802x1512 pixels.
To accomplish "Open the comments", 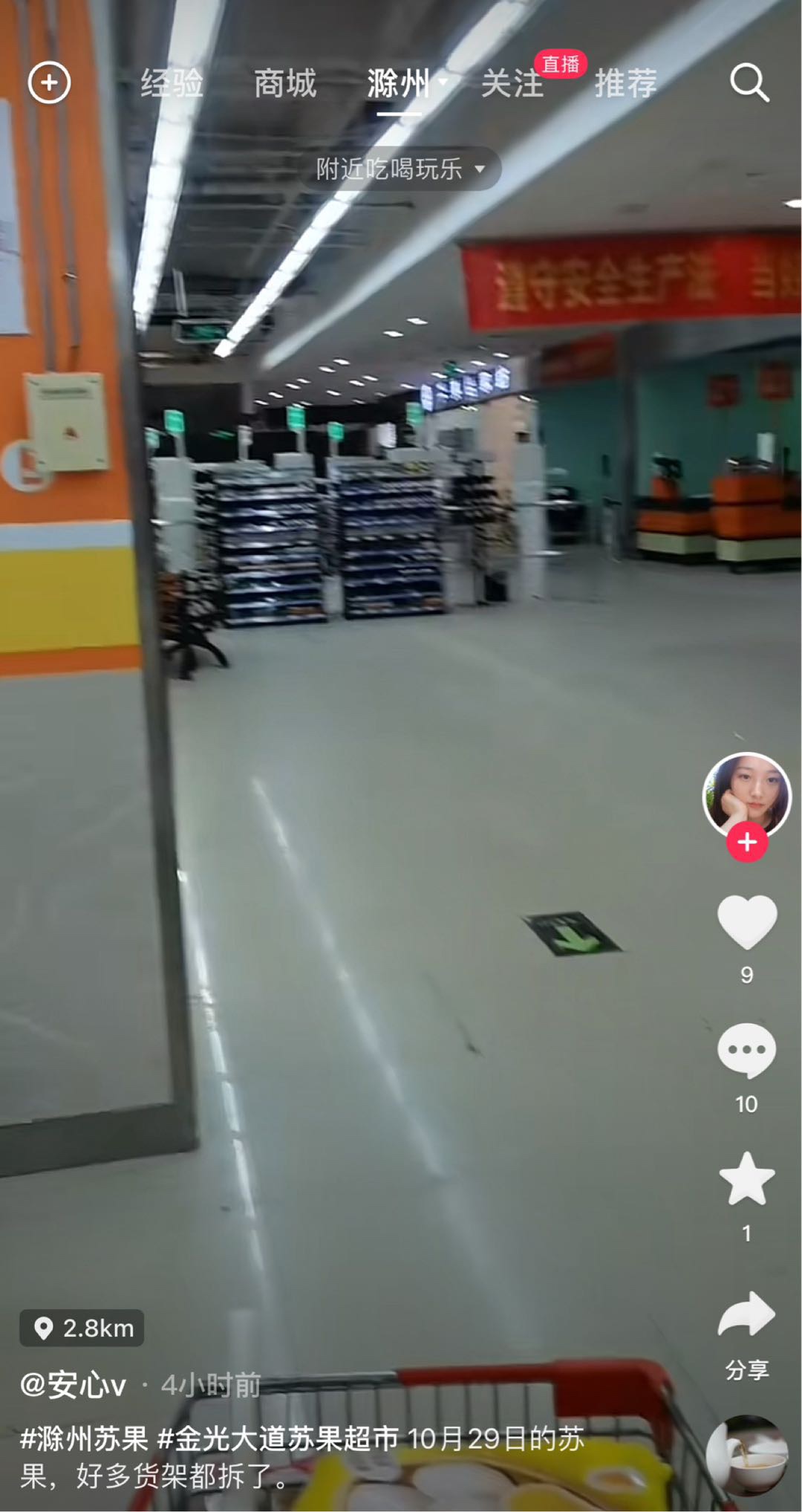I will point(746,1051).
